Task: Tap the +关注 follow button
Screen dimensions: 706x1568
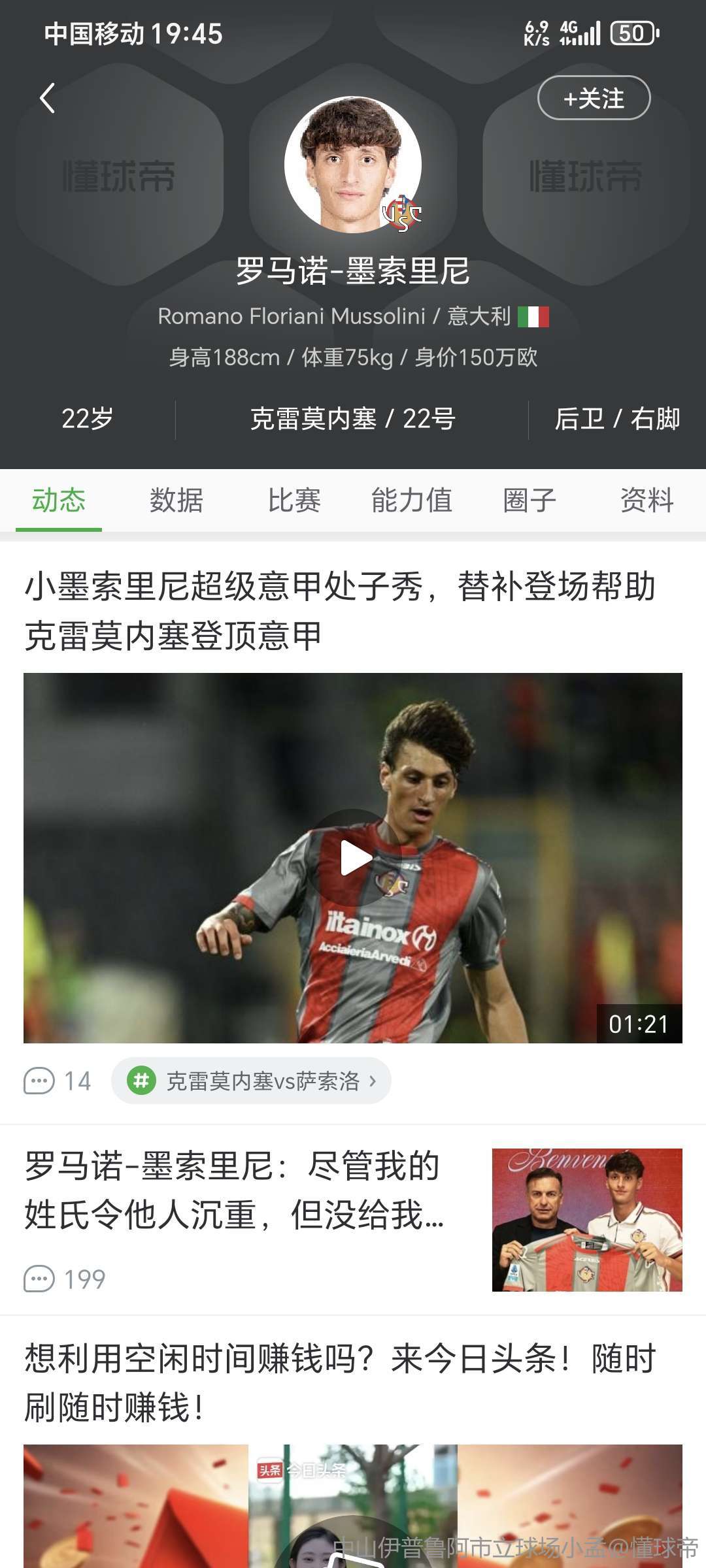Action: pyautogui.click(x=594, y=99)
